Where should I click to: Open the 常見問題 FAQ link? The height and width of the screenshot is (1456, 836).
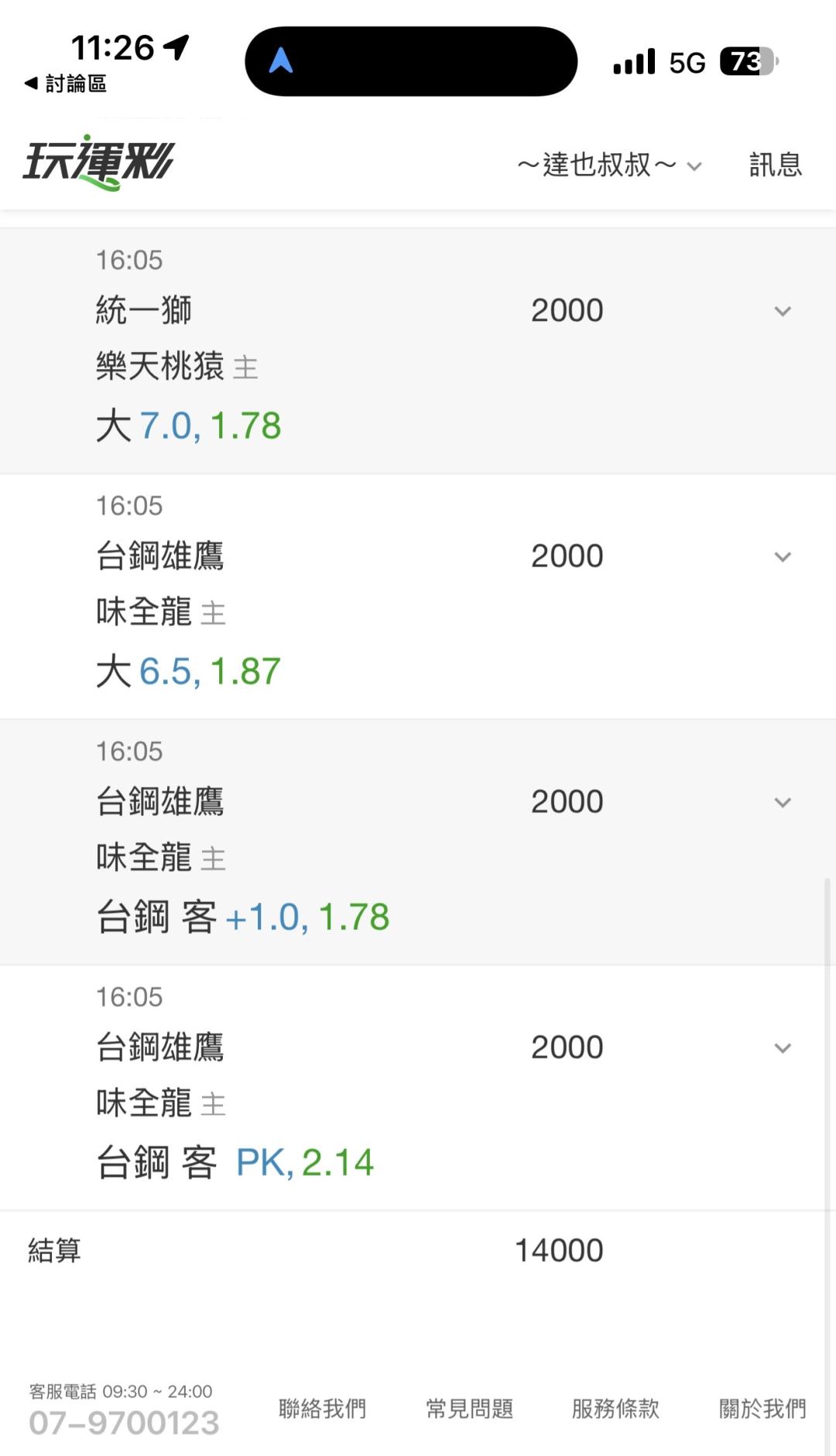pyautogui.click(x=469, y=1408)
